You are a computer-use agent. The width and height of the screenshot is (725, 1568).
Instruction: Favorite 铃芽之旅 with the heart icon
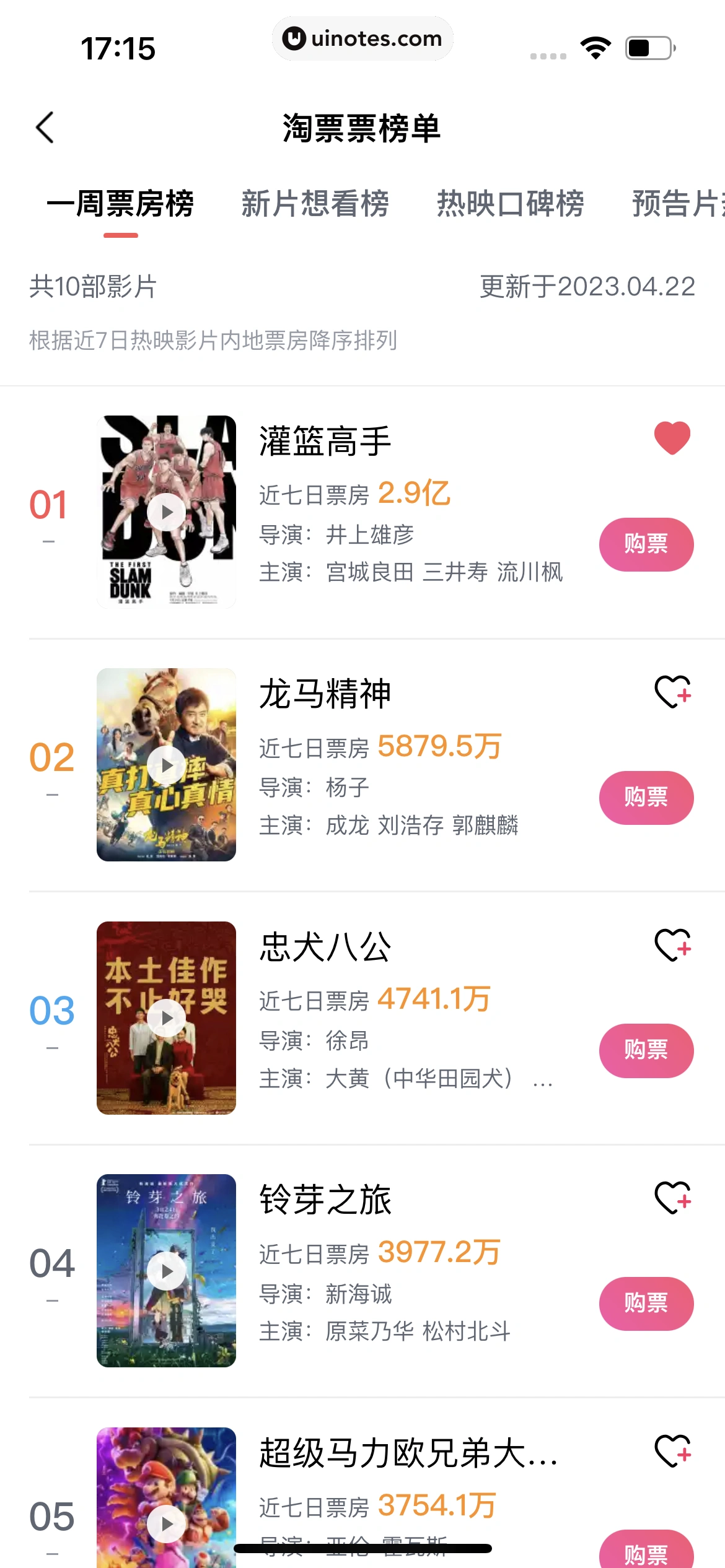click(x=672, y=1198)
